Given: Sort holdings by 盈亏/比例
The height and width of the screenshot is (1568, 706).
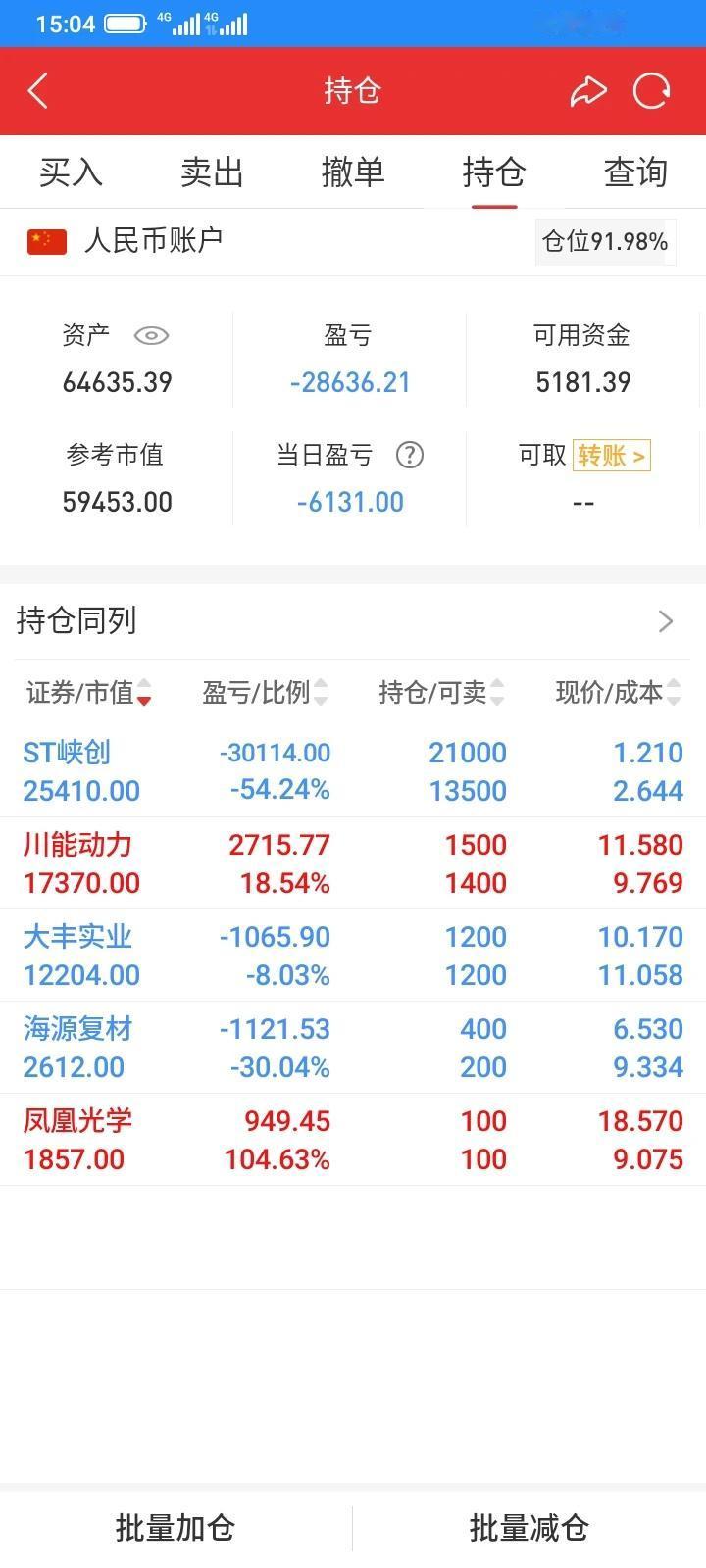Looking at the screenshot, I should point(265,693).
